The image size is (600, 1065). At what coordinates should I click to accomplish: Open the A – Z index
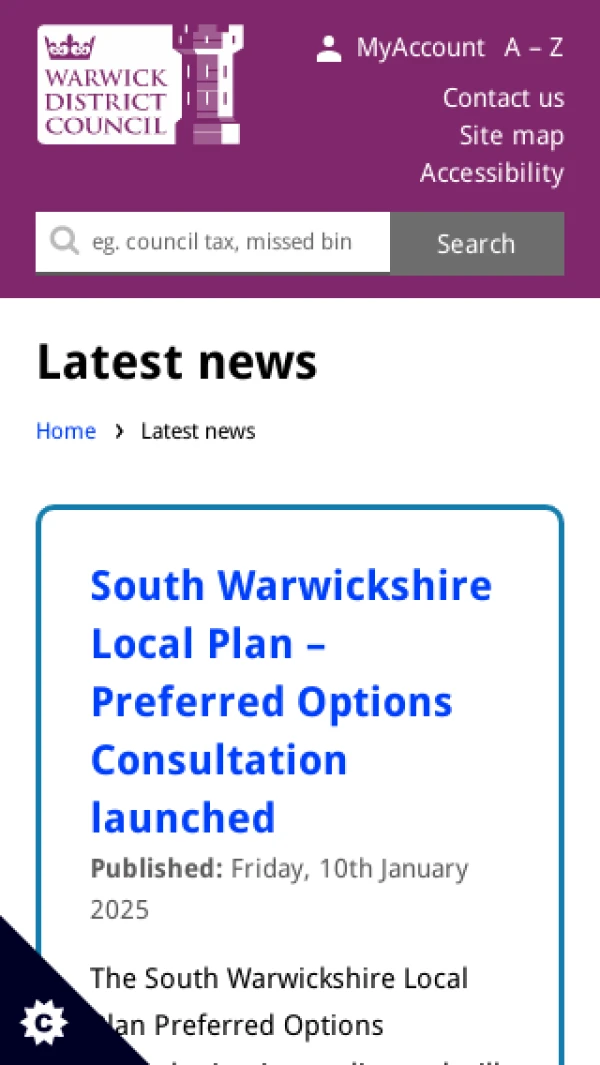point(534,48)
